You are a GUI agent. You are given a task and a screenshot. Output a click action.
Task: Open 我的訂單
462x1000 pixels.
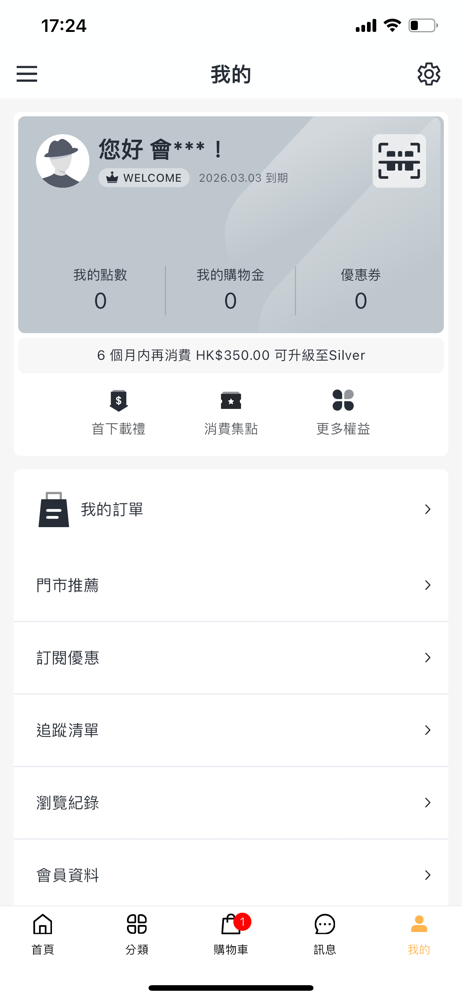click(x=231, y=509)
